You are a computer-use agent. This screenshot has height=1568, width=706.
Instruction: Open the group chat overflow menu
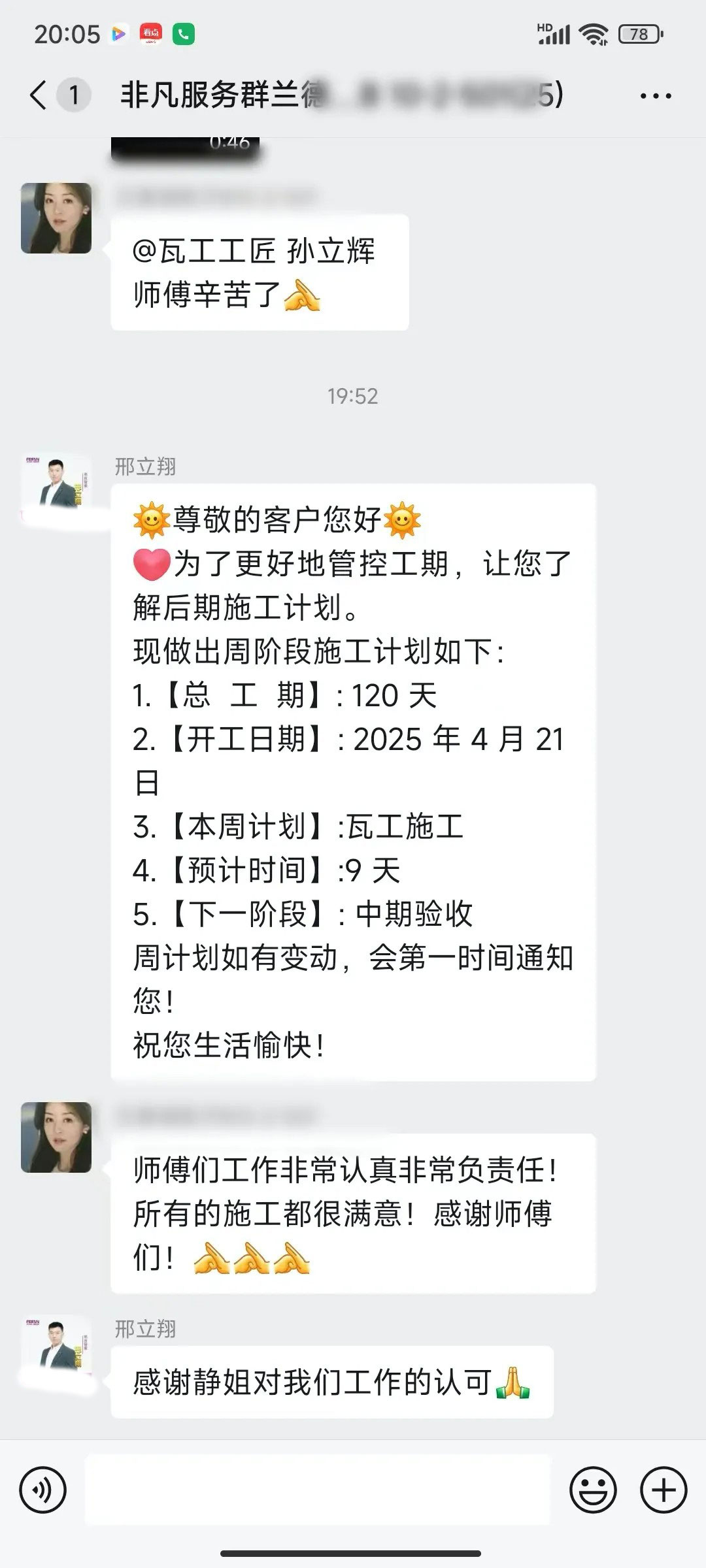(655, 96)
